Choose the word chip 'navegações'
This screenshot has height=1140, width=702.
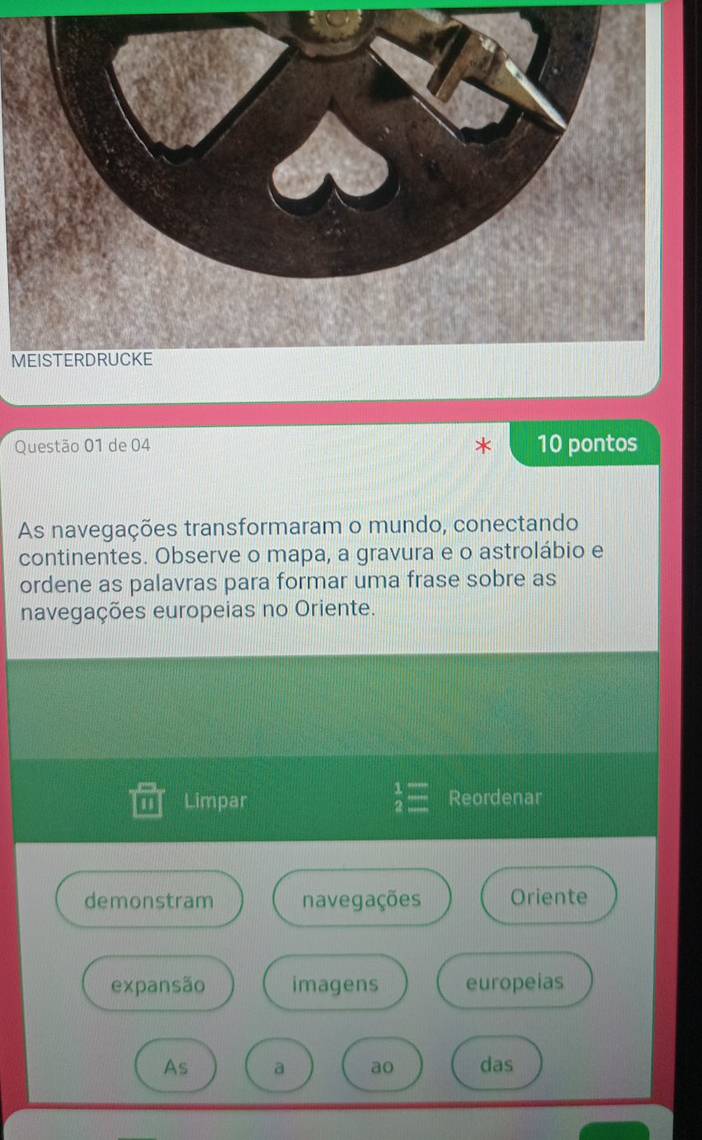pyautogui.click(x=361, y=899)
